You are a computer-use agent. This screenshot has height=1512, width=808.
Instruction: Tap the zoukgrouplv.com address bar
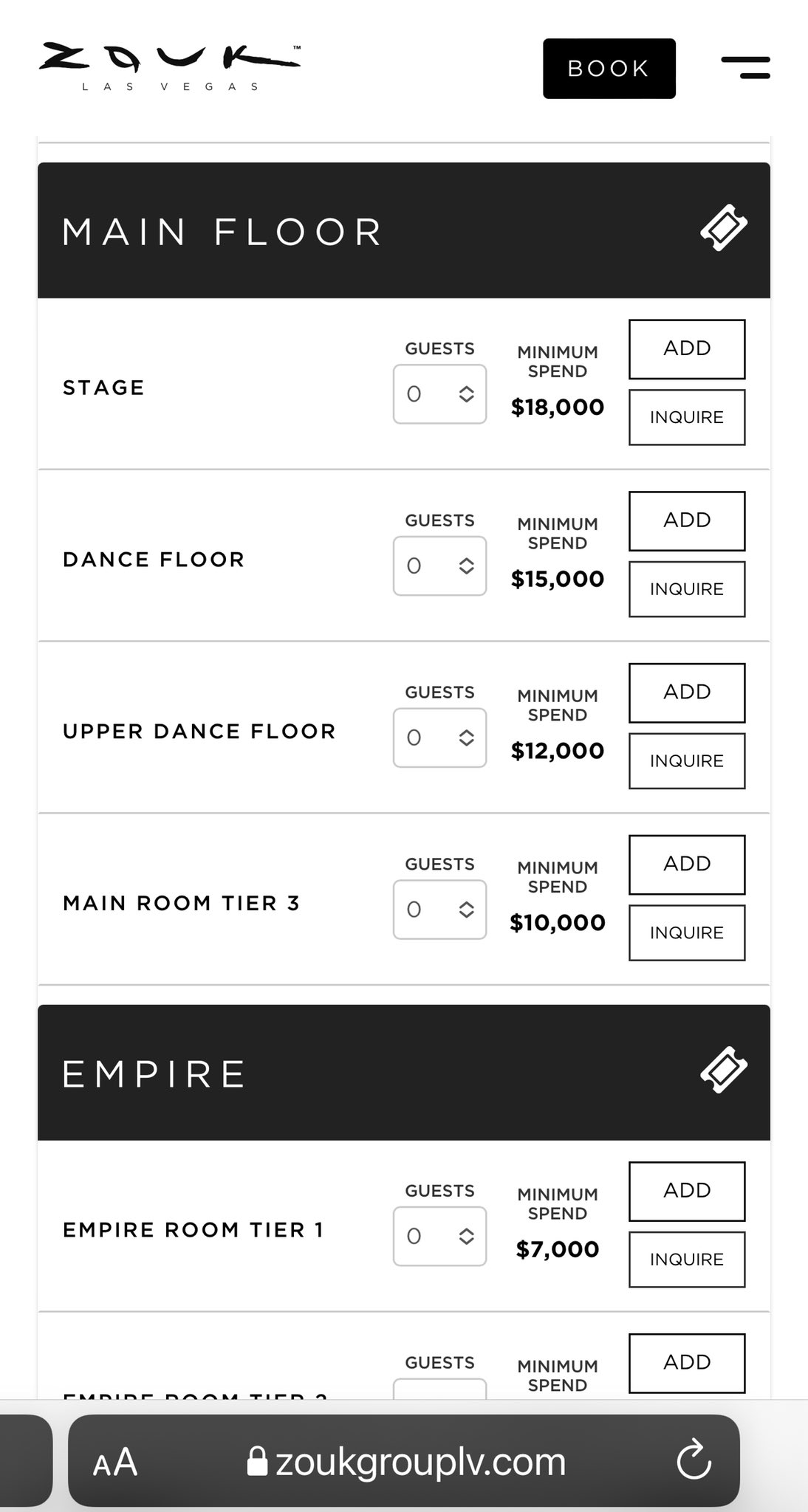[x=404, y=1460]
